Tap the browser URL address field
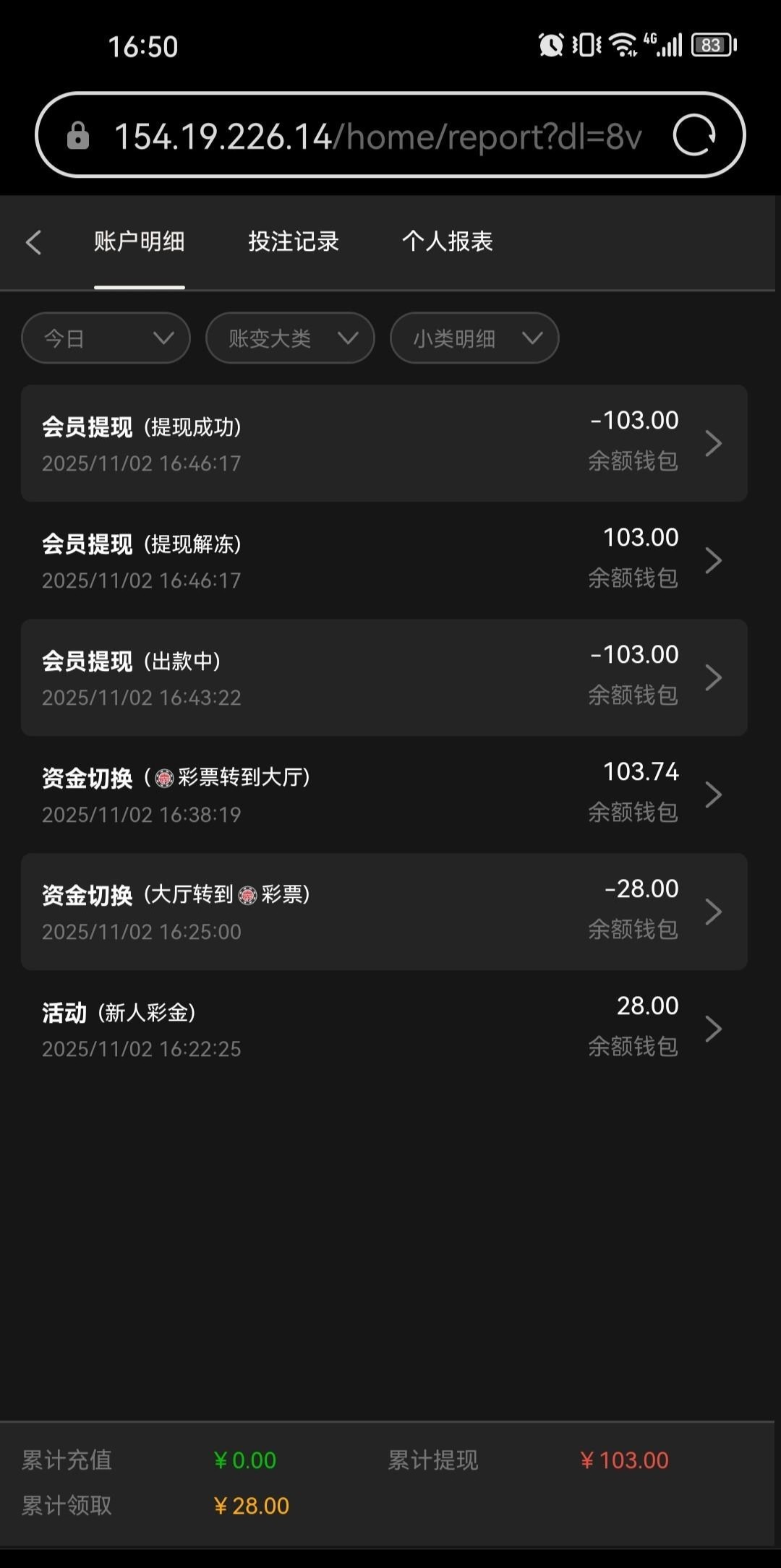This screenshot has width=781, height=1568. [x=376, y=136]
